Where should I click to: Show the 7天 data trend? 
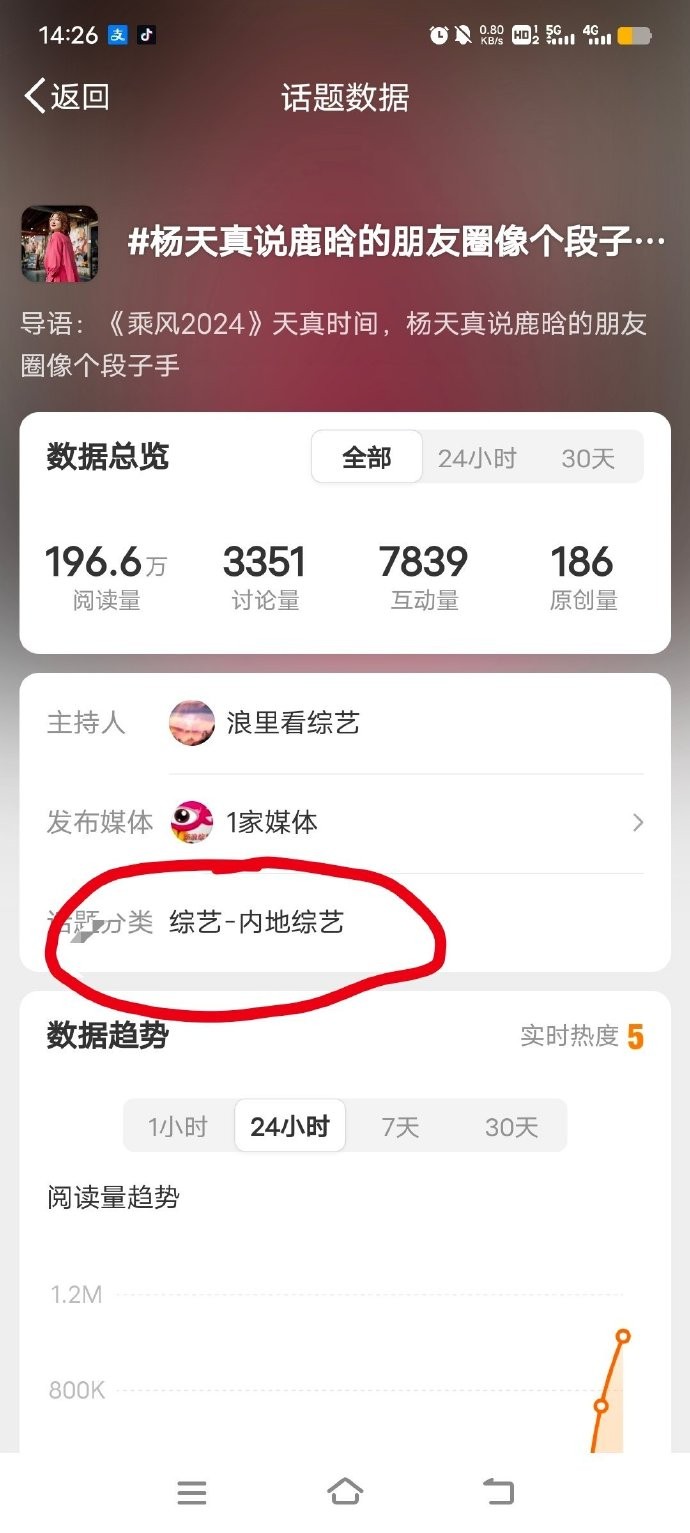[400, 1127]
